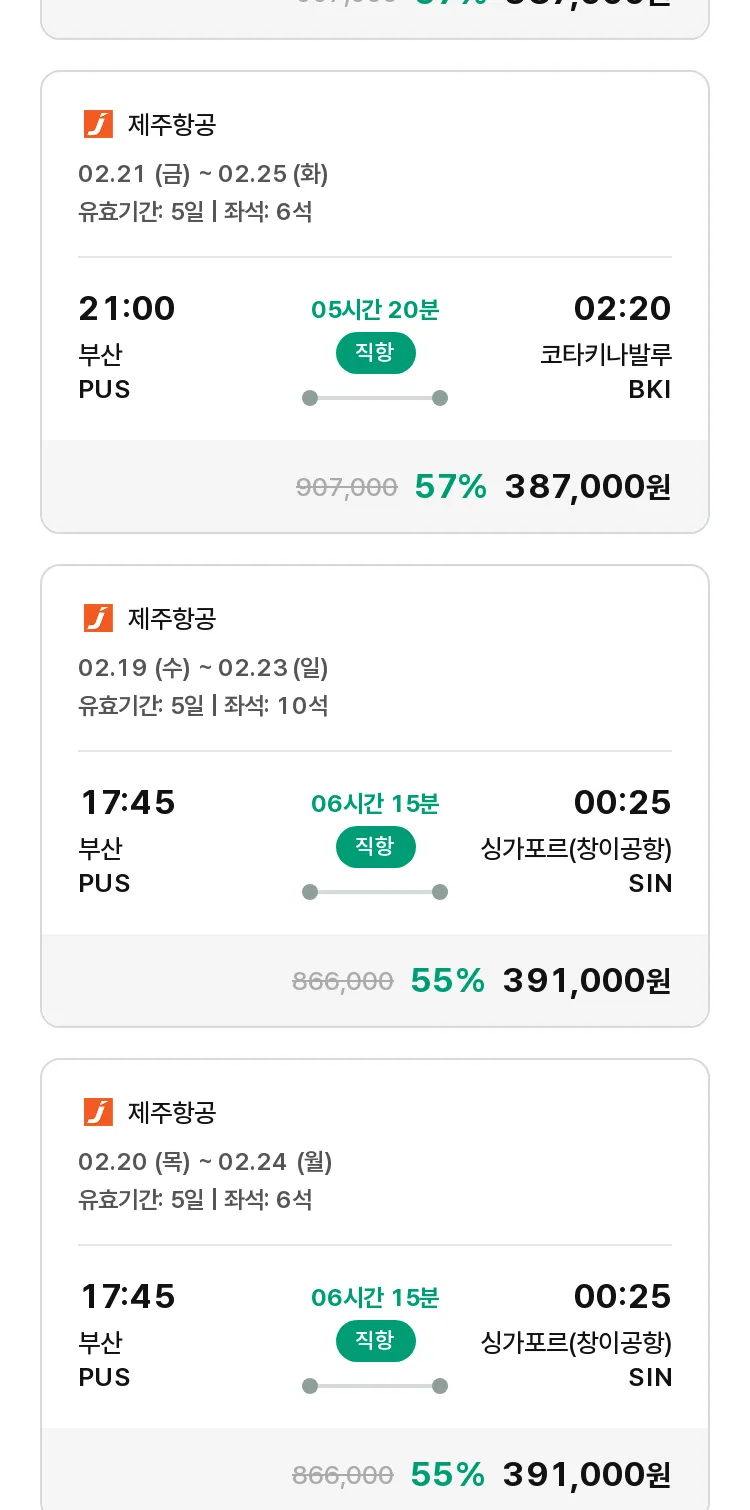
Task: Select the 02.19 Busan to Singapore flight card
Action: tap(375, 796)
